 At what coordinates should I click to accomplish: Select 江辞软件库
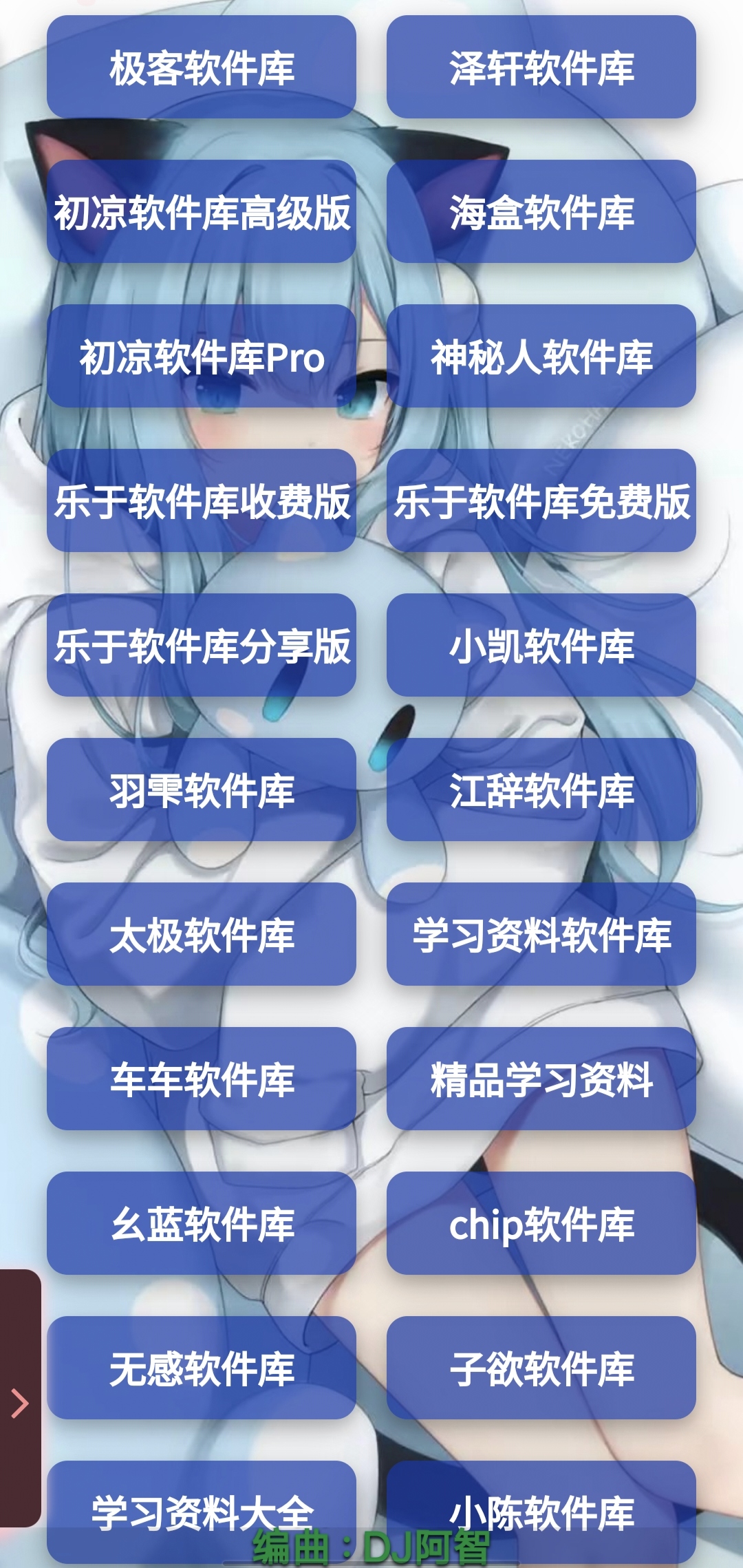click(541, 790)
